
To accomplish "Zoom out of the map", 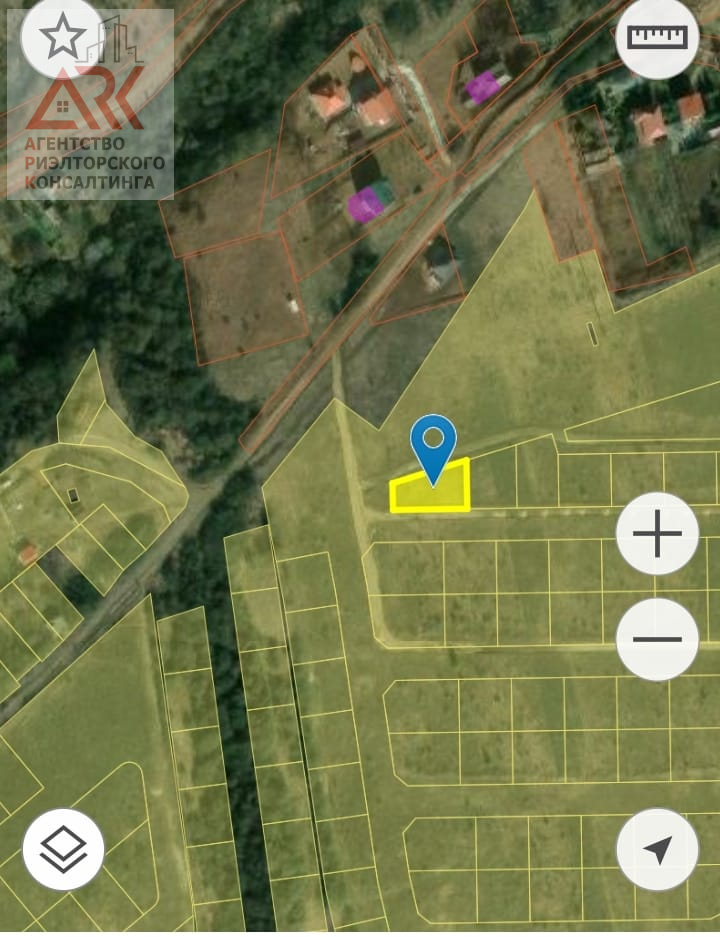I will (x=657, y=639).
